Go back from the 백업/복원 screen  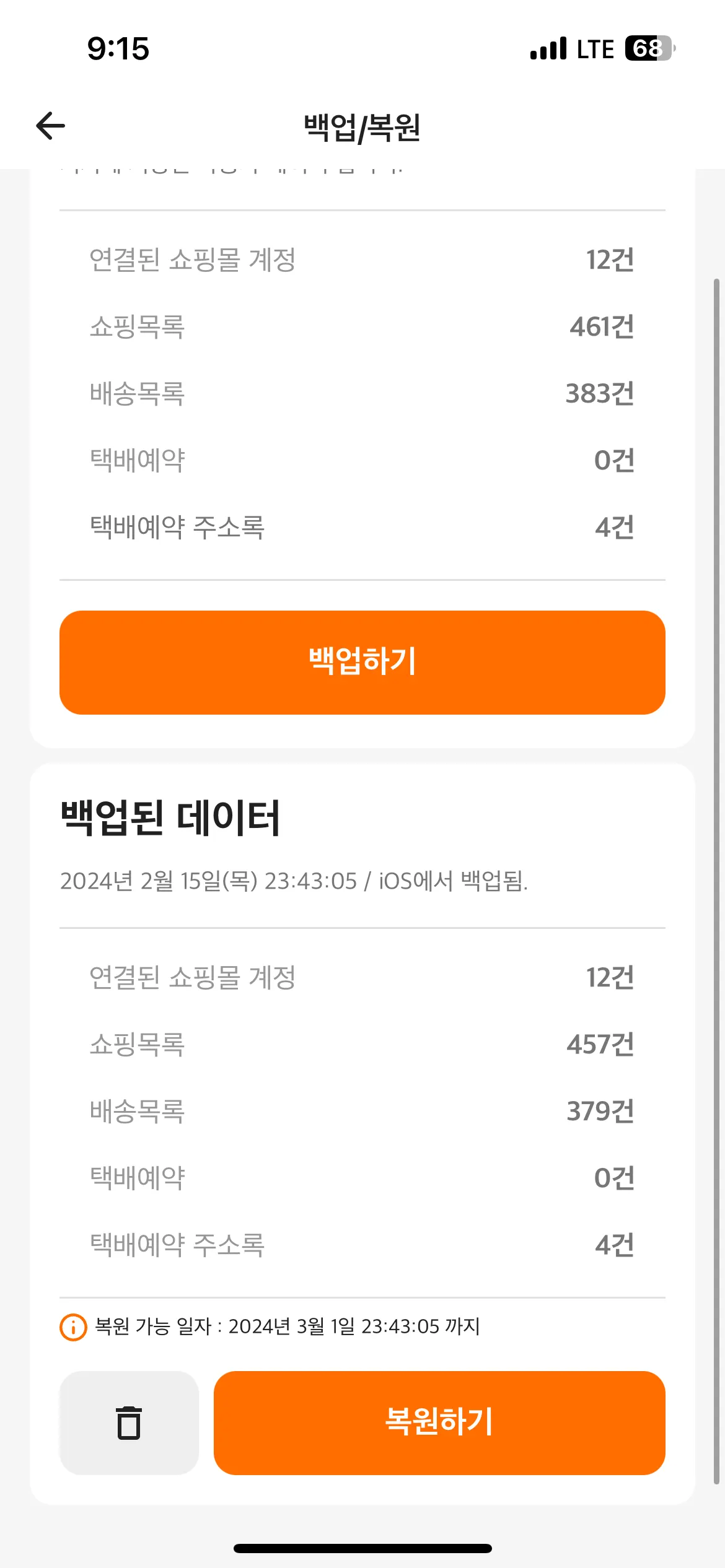point(51,126)
